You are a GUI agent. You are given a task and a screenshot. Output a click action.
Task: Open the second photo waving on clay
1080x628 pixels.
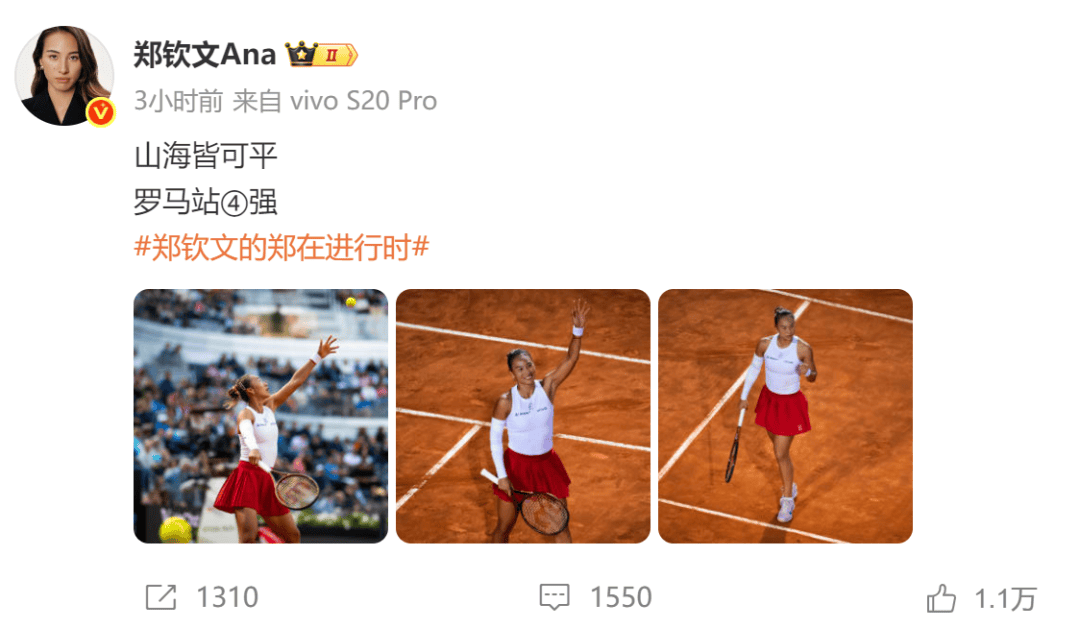tap(522, 416)
